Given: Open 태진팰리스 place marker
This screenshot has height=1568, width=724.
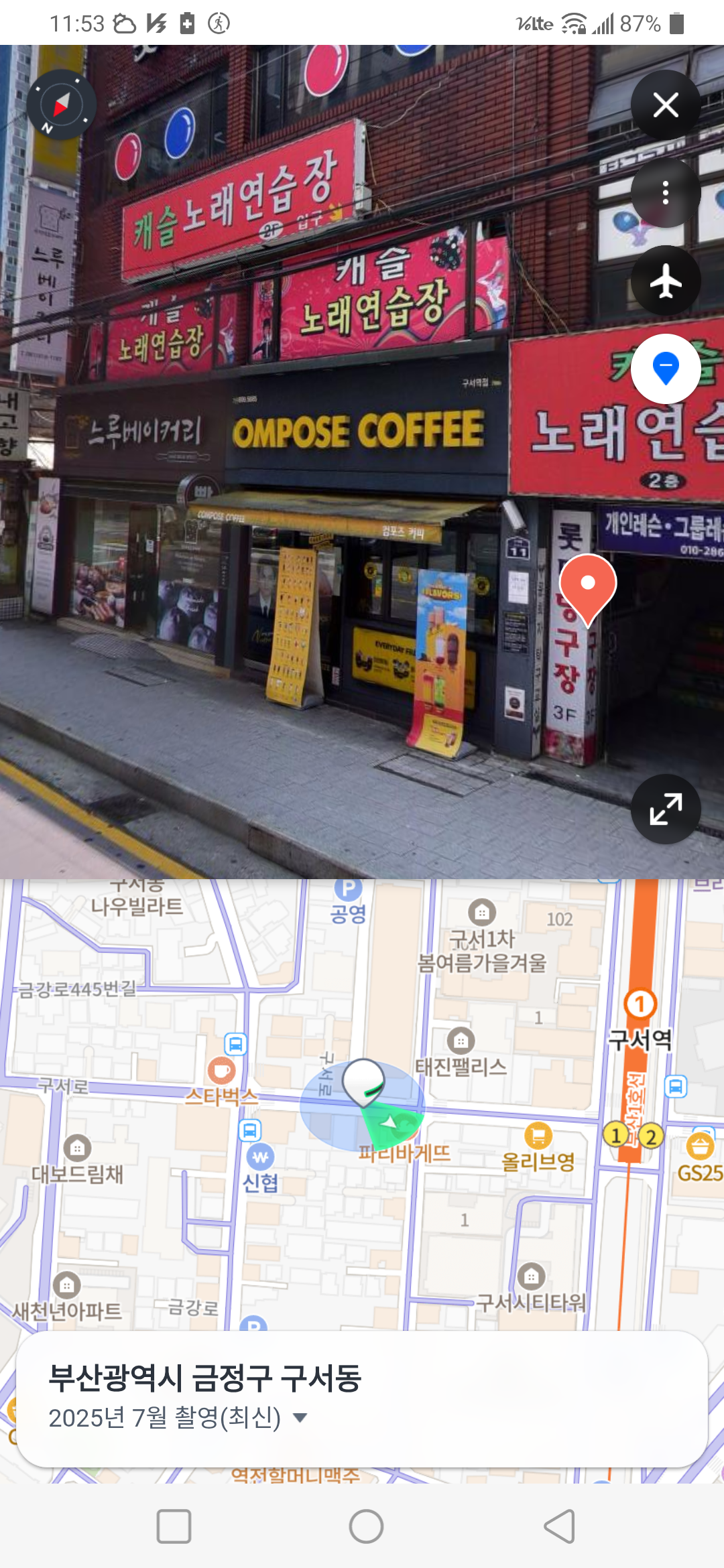Looking at the screenshot, I should tap(461, 1041).
